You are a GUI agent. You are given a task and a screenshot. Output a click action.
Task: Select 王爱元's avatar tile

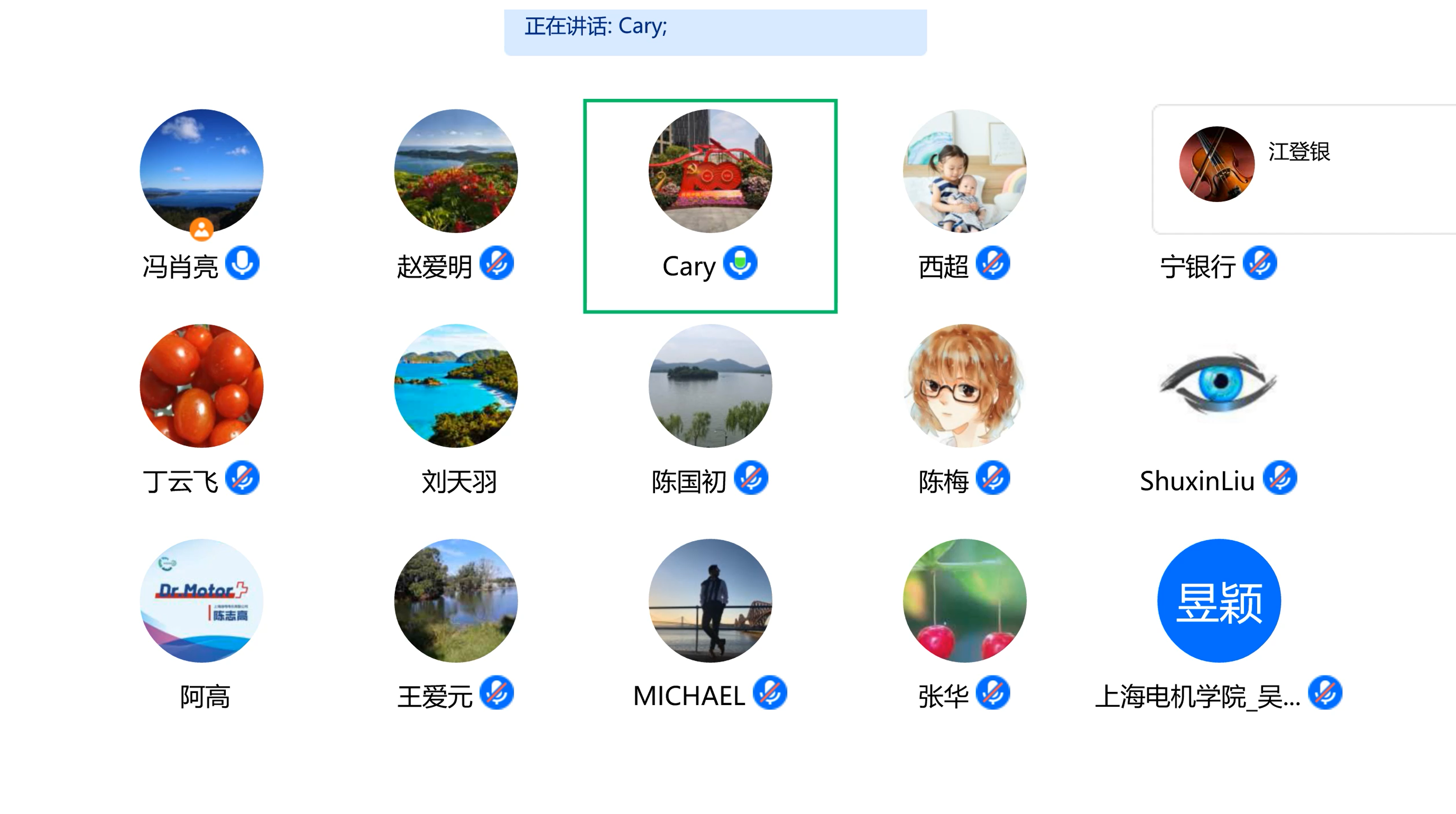[x=456, y=601]
